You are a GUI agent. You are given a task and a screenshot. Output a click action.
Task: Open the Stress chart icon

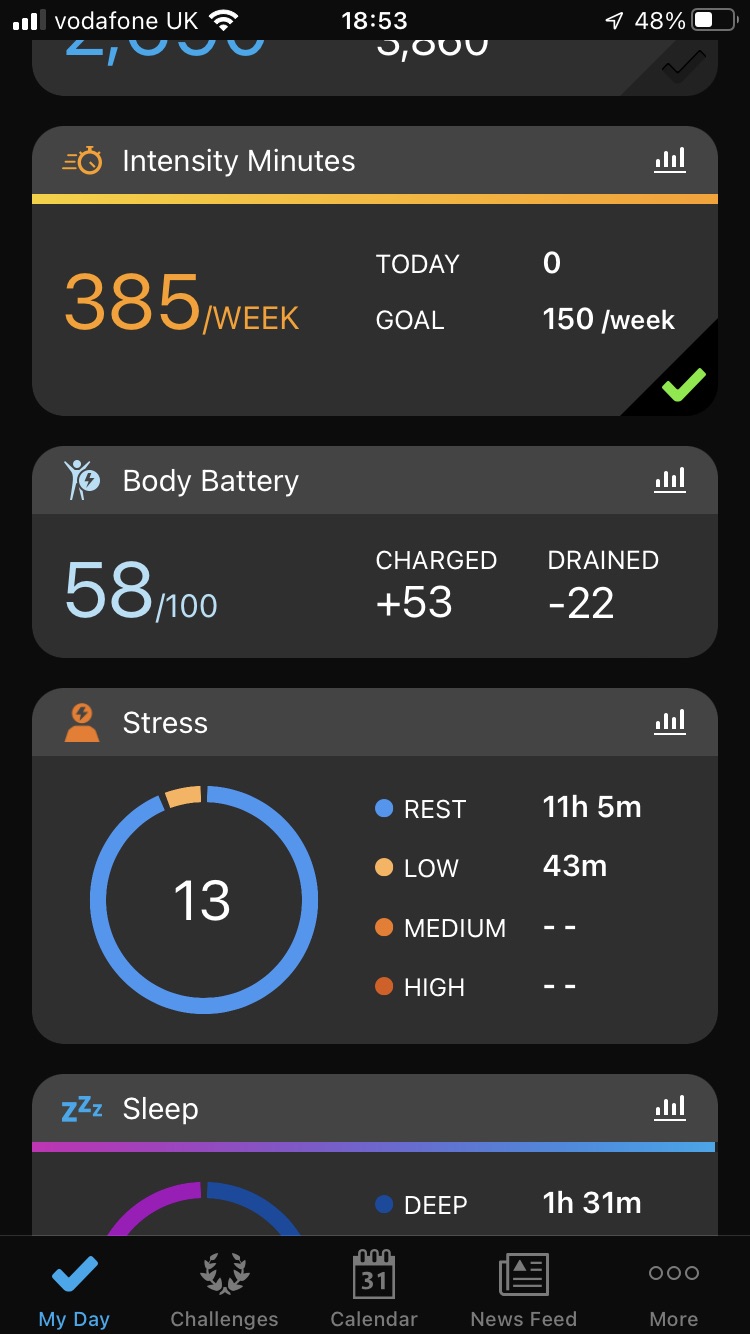[670, 722]
